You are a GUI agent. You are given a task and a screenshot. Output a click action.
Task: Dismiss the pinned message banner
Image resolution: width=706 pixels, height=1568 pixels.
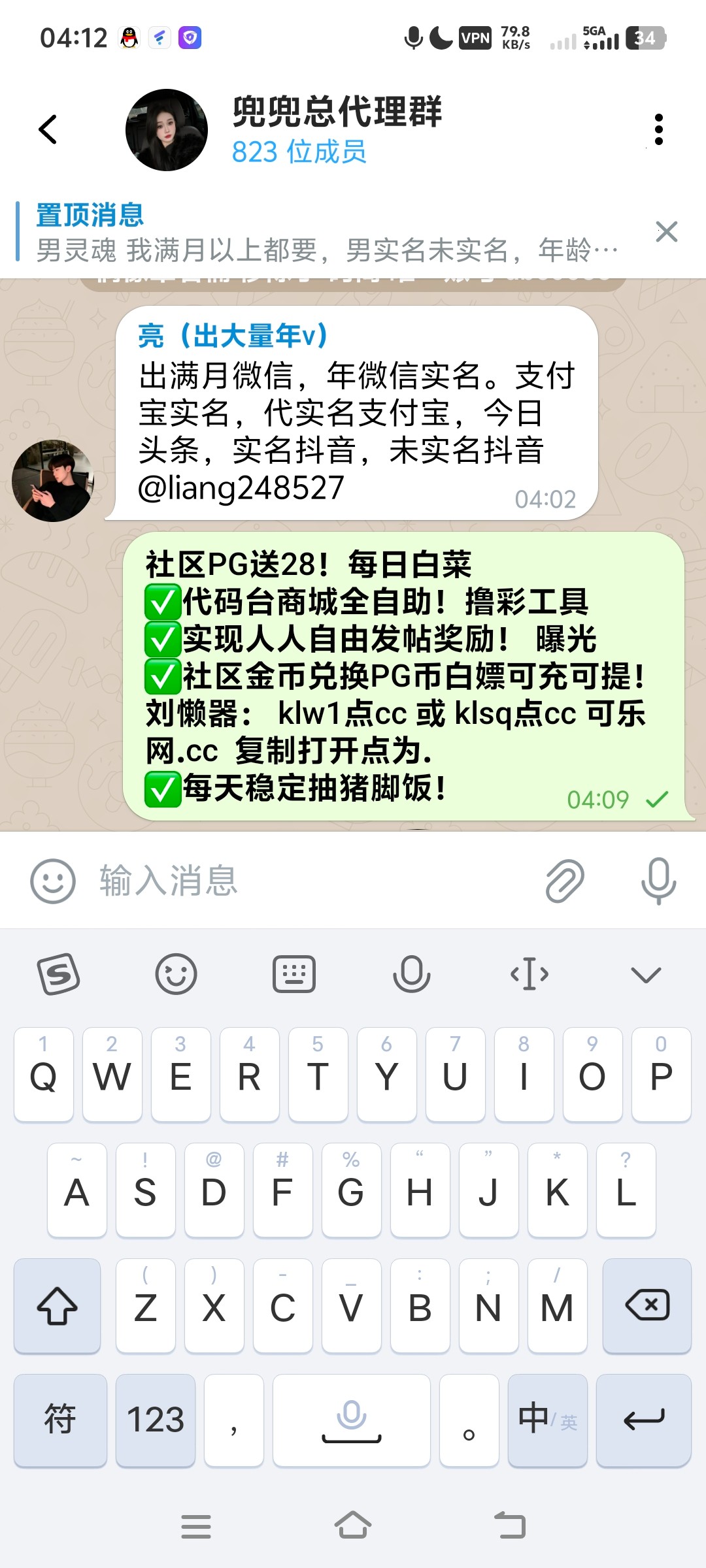[x=666, y=232]
